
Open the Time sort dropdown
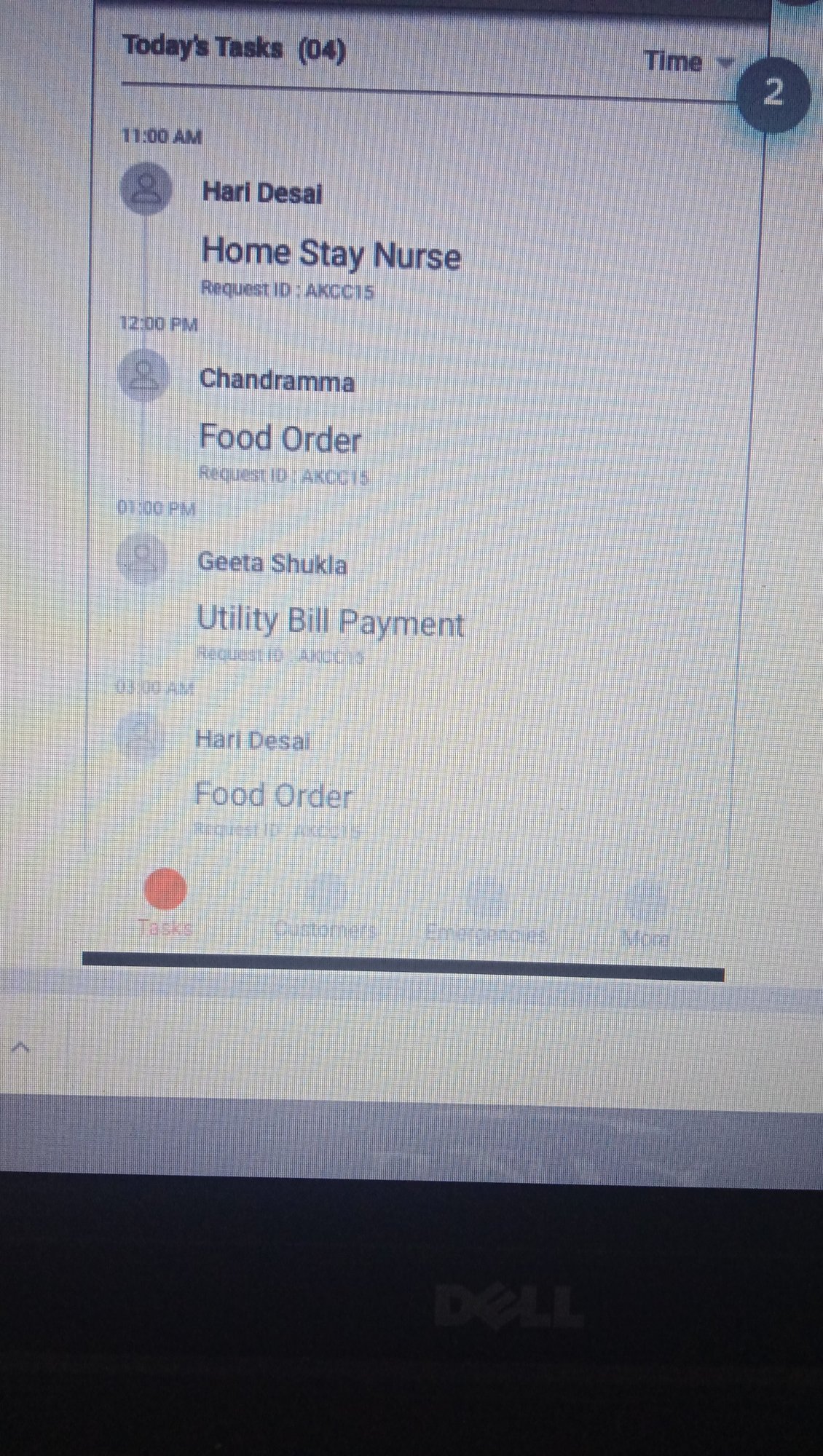coord(688,63)
